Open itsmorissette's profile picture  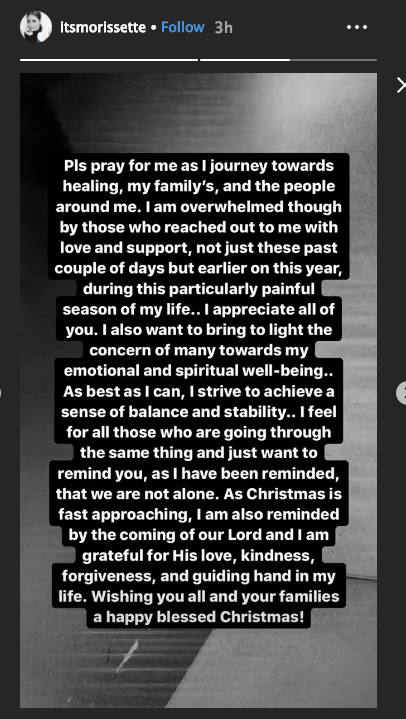36,27
